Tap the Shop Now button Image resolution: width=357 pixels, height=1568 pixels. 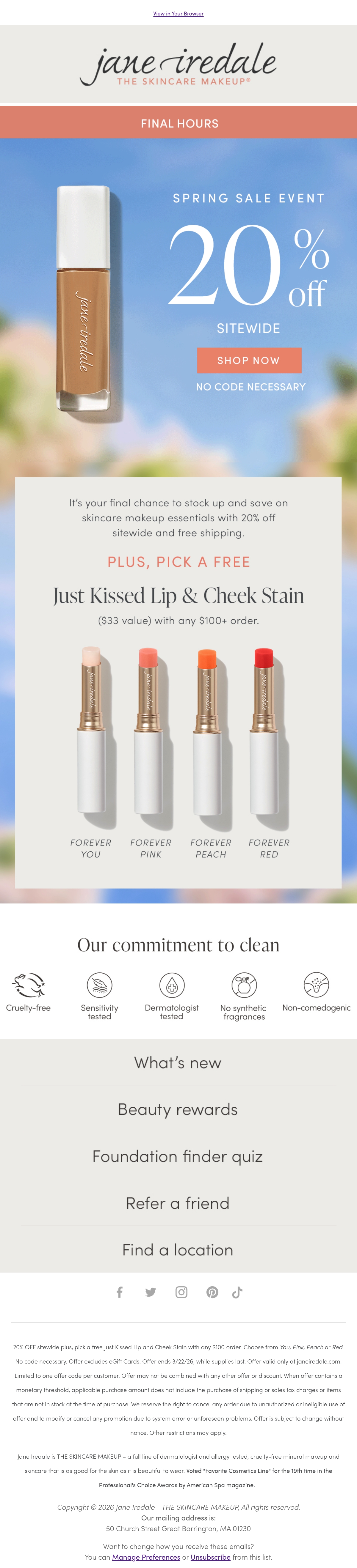[x=249, y=360]
